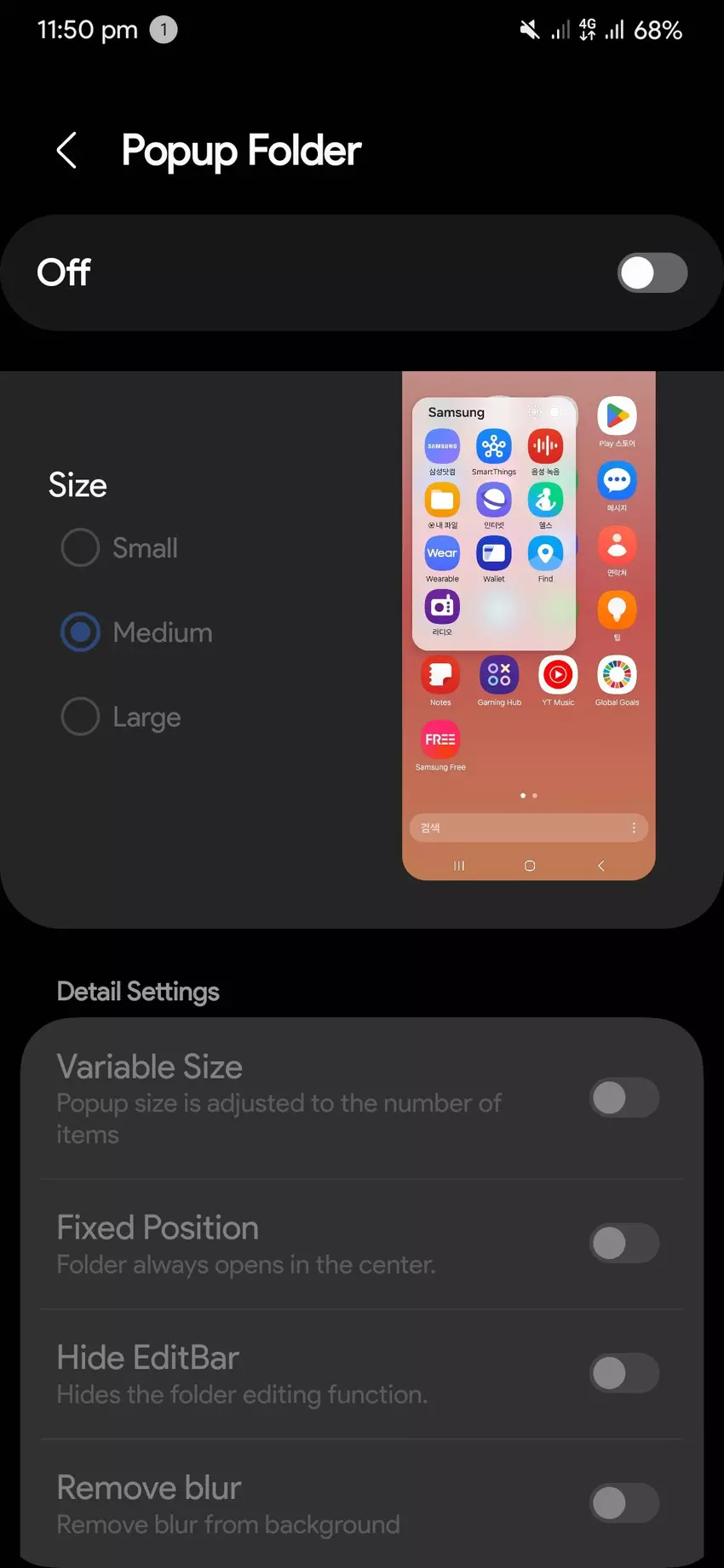Select the Small size option
Viewport: 724px width, 1568px height.
point(81,547)
